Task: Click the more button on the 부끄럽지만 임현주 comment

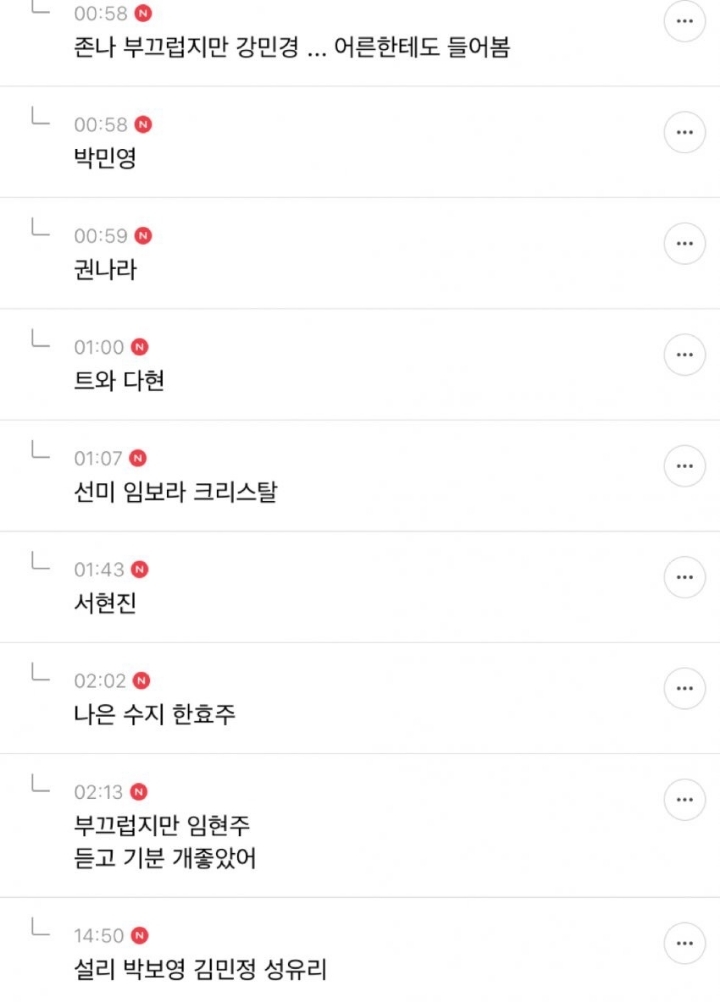Action: pos(685,799)
